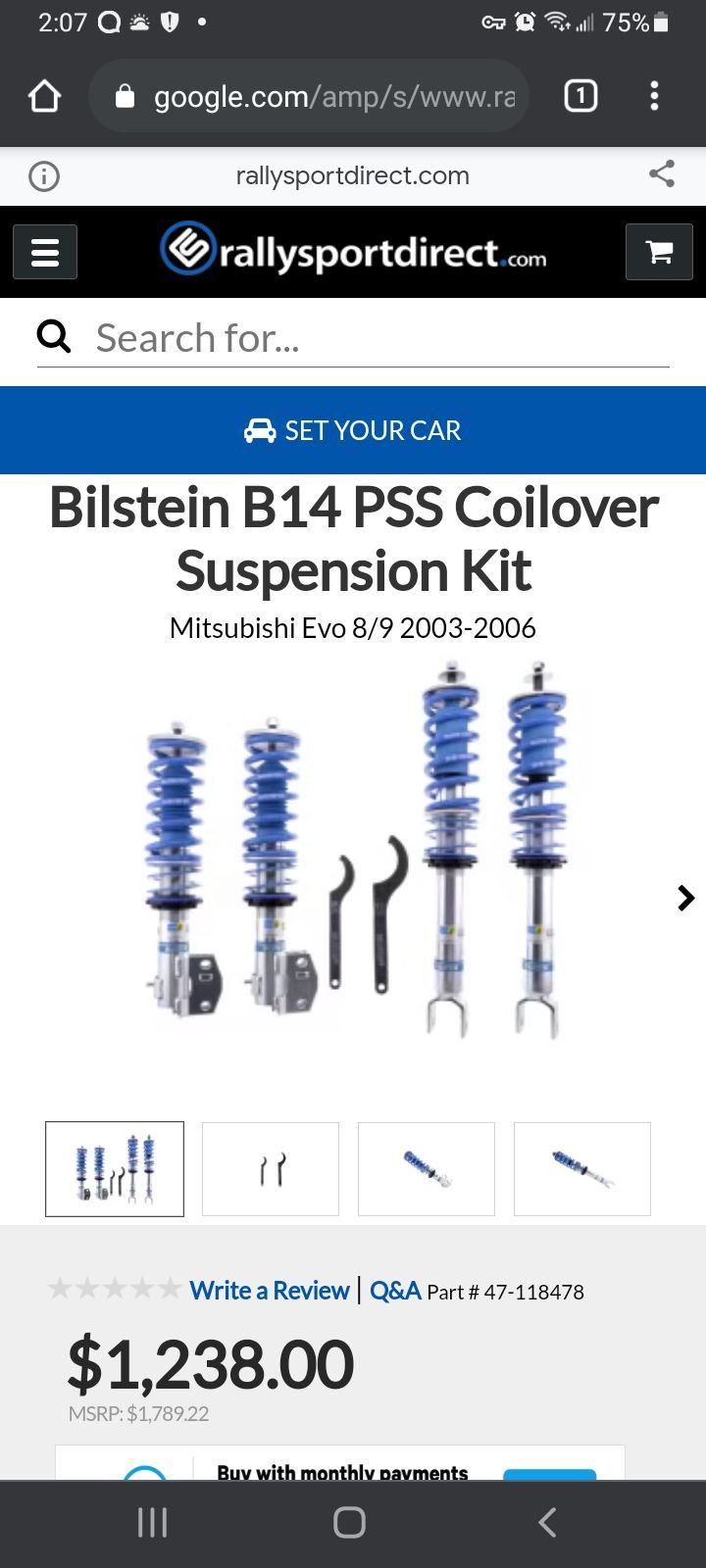The height and width of the screenshot is (1568, 706).
Task: Select the fourth product thumbnail
Action: click(582, 1169)
